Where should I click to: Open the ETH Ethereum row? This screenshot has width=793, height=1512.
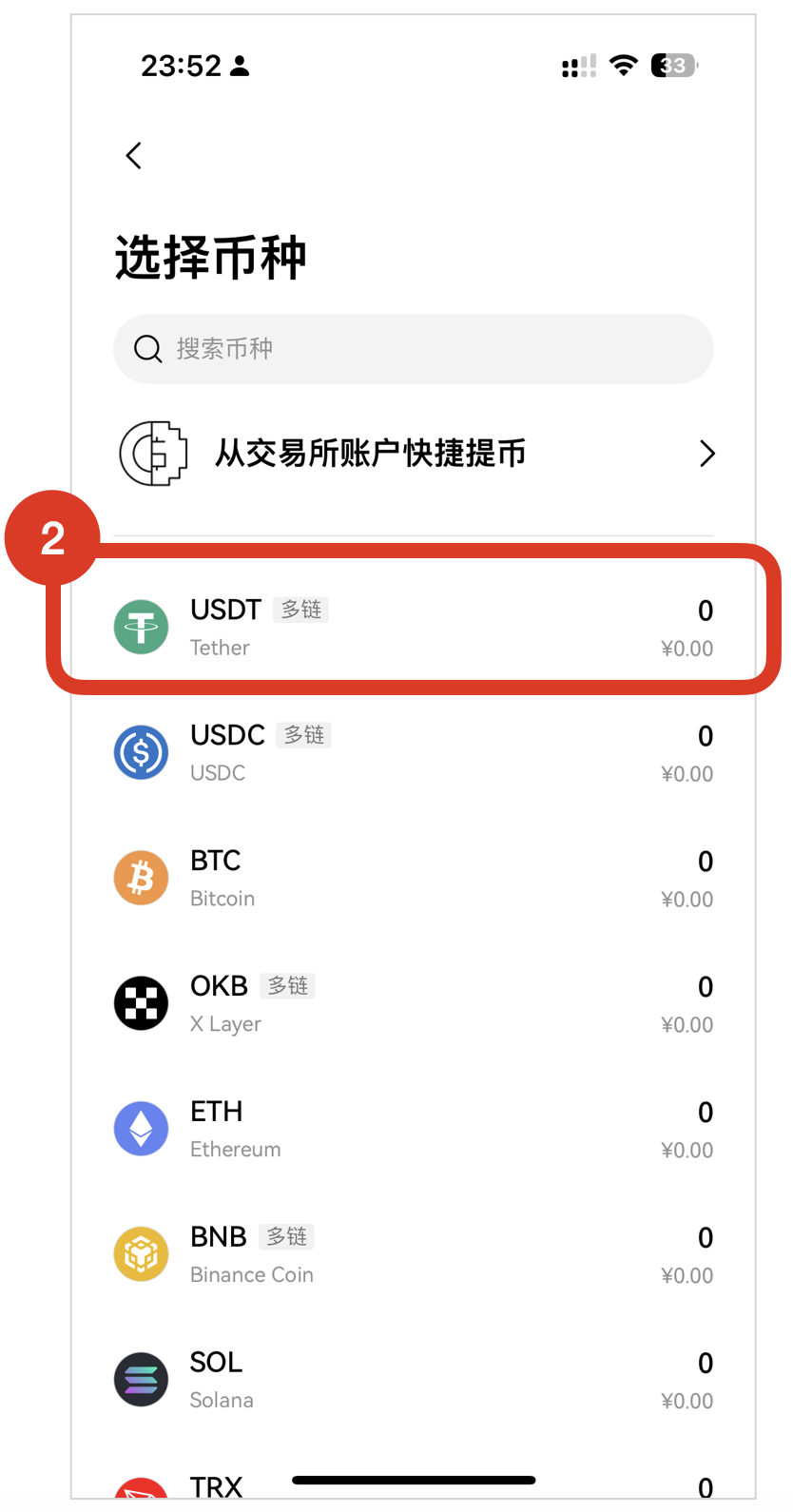(x=414, y=1130)
